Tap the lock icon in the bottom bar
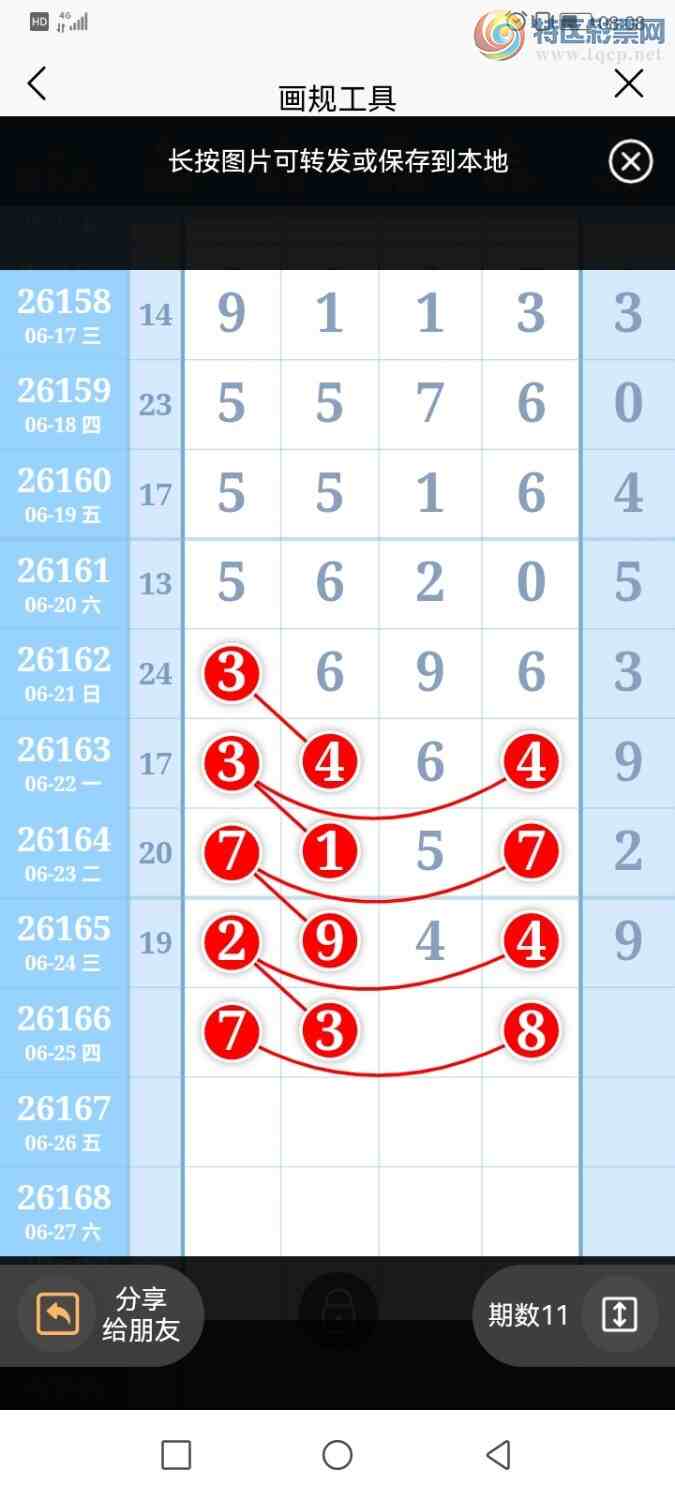Image resolution: width=675 pixels, height=1500 pixels. (x=338, y=1311)
